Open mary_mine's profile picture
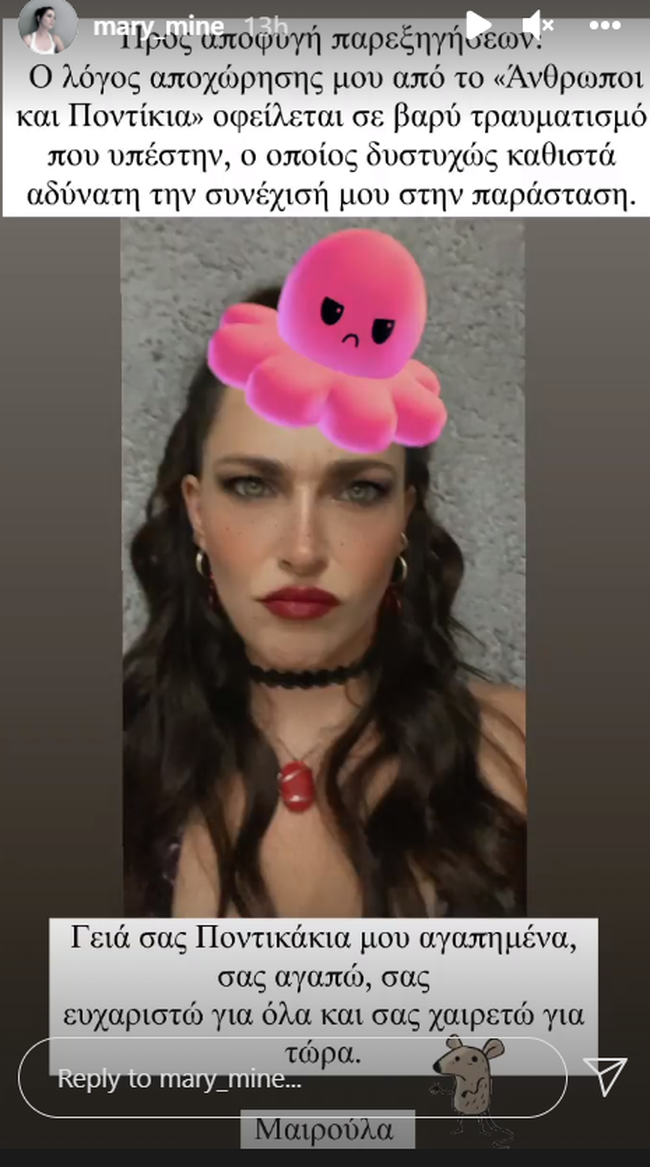 click(47, 26)
